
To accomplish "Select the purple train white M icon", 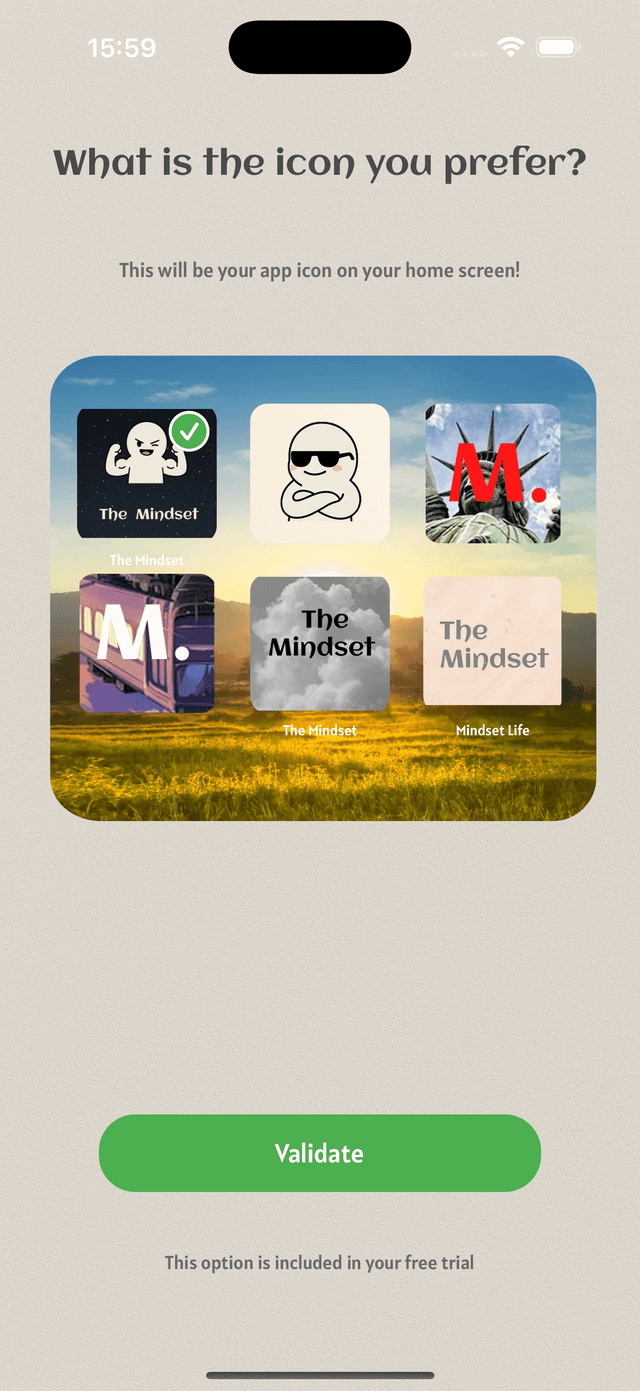I will click(x=146, y=643).
